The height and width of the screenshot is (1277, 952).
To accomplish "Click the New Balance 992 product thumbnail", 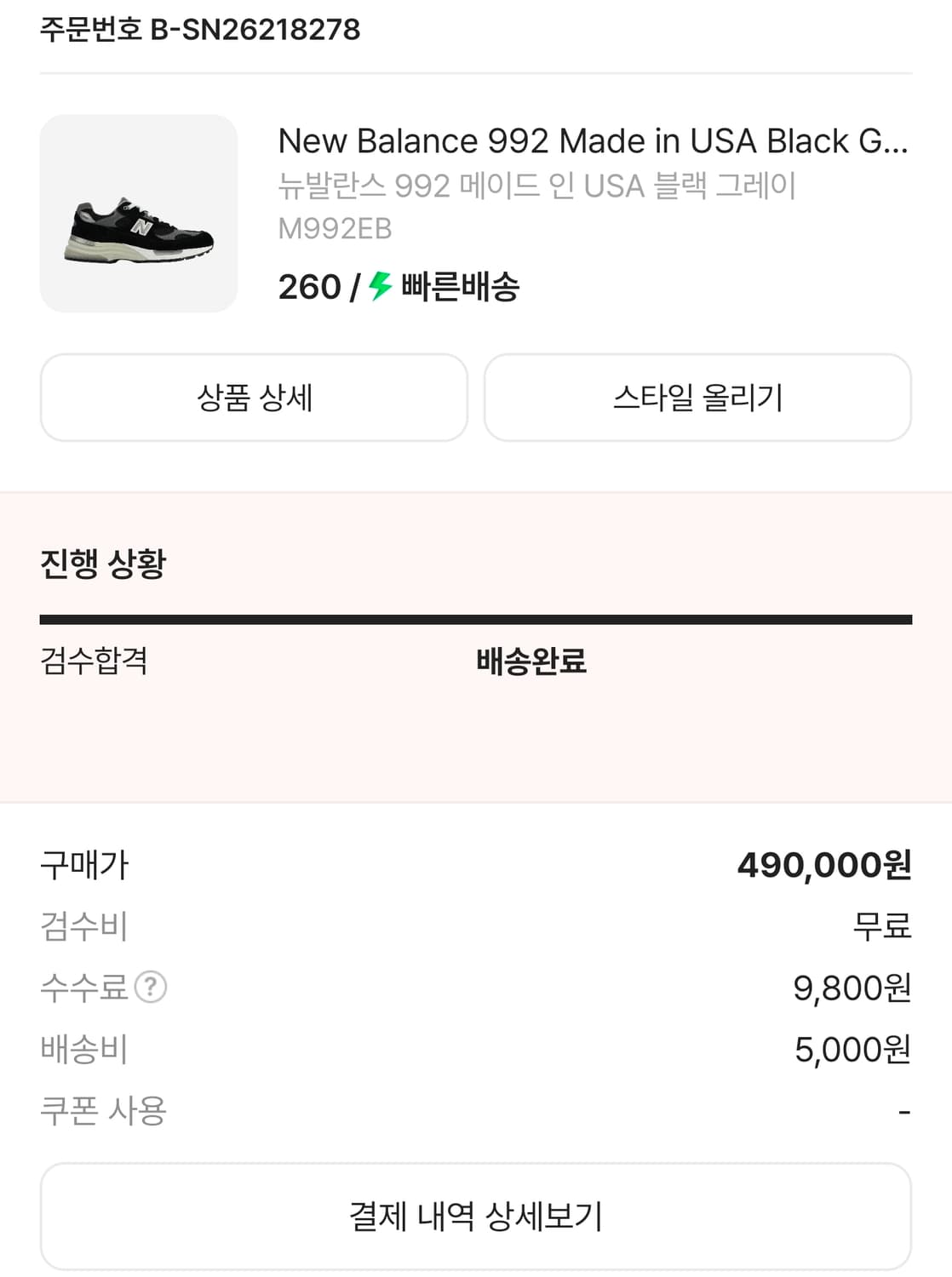I will tap(138, 213).
